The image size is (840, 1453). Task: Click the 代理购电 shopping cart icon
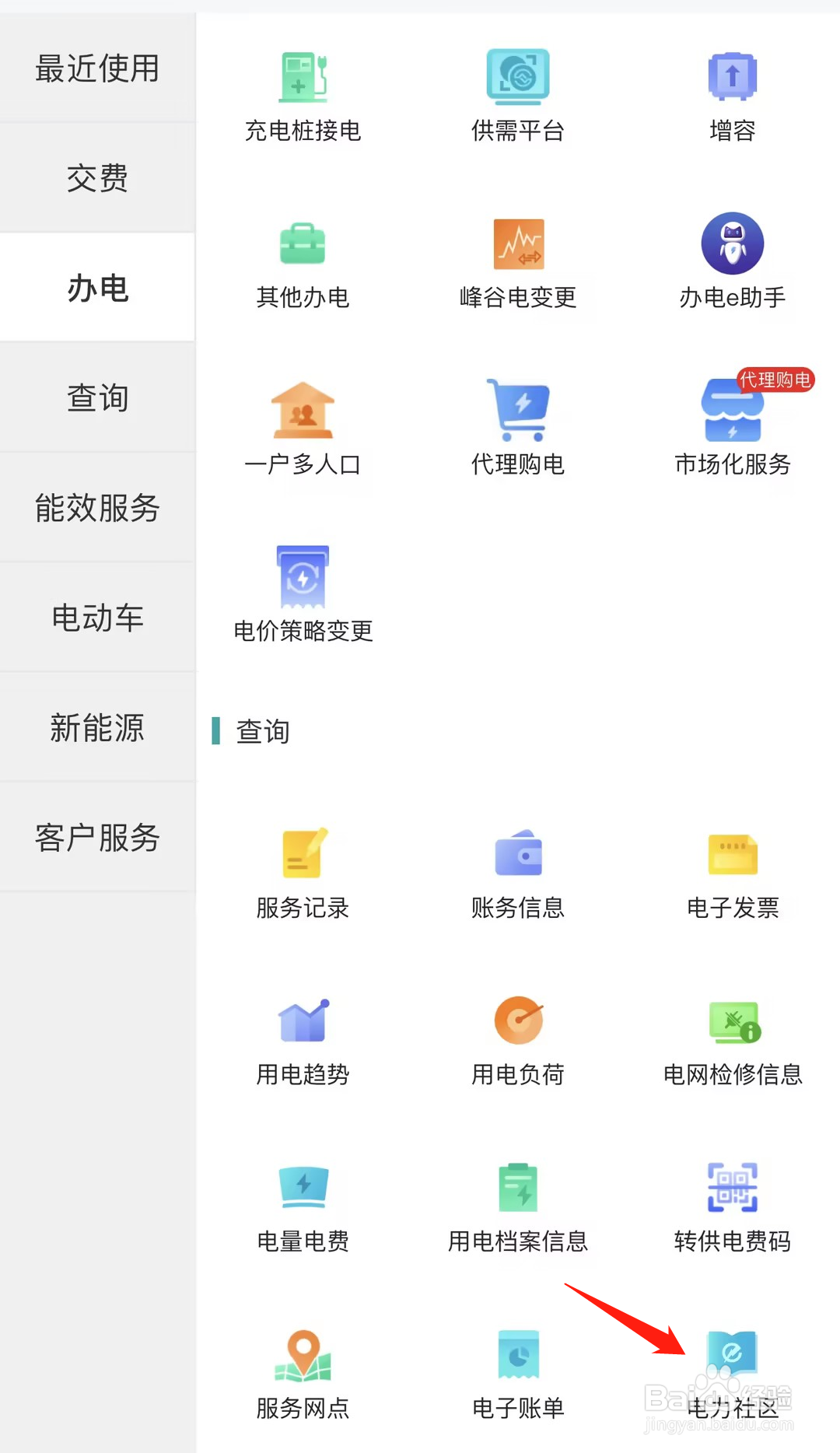[517, 424]
